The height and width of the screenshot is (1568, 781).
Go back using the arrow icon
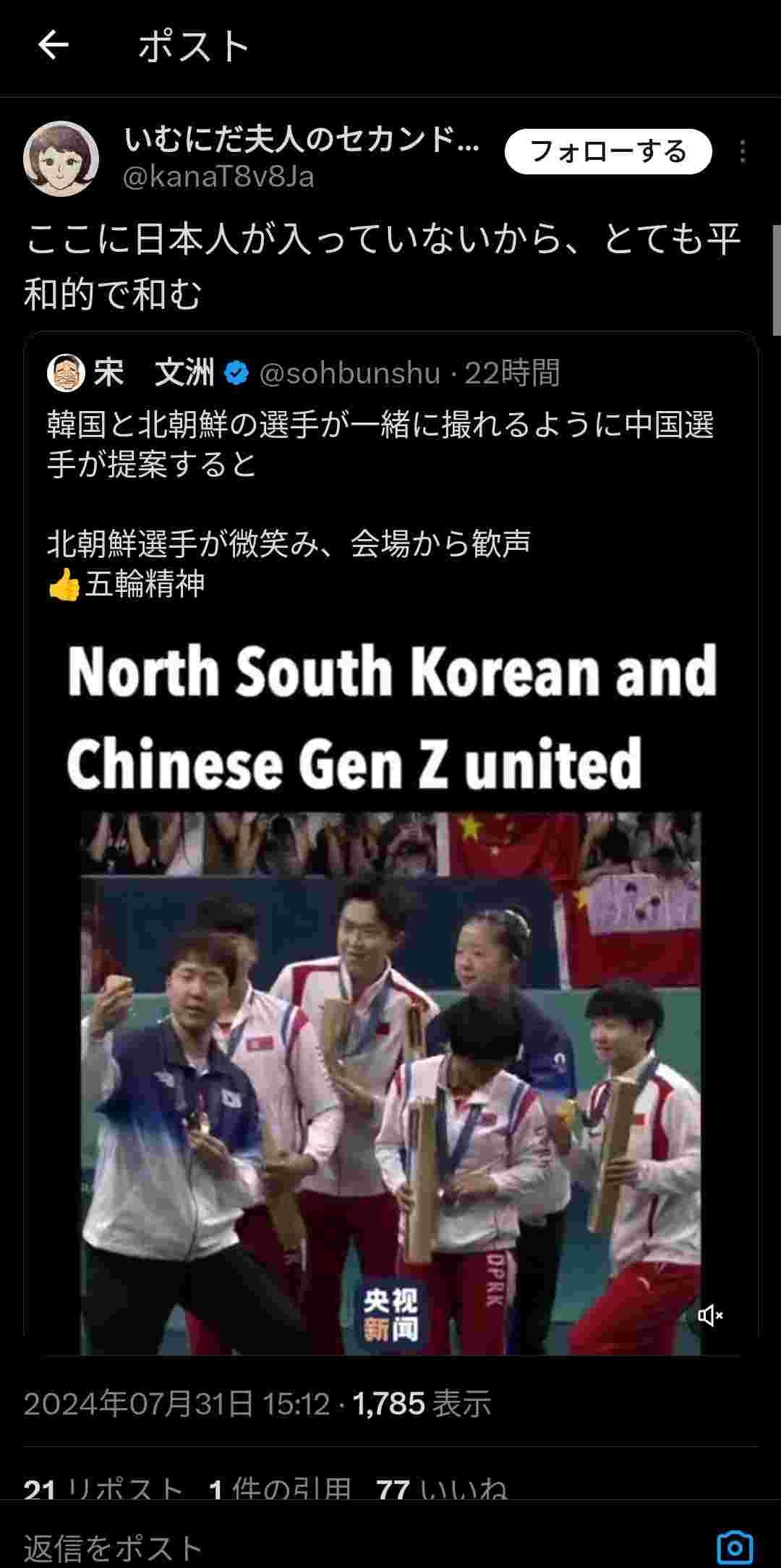point(53,46)
